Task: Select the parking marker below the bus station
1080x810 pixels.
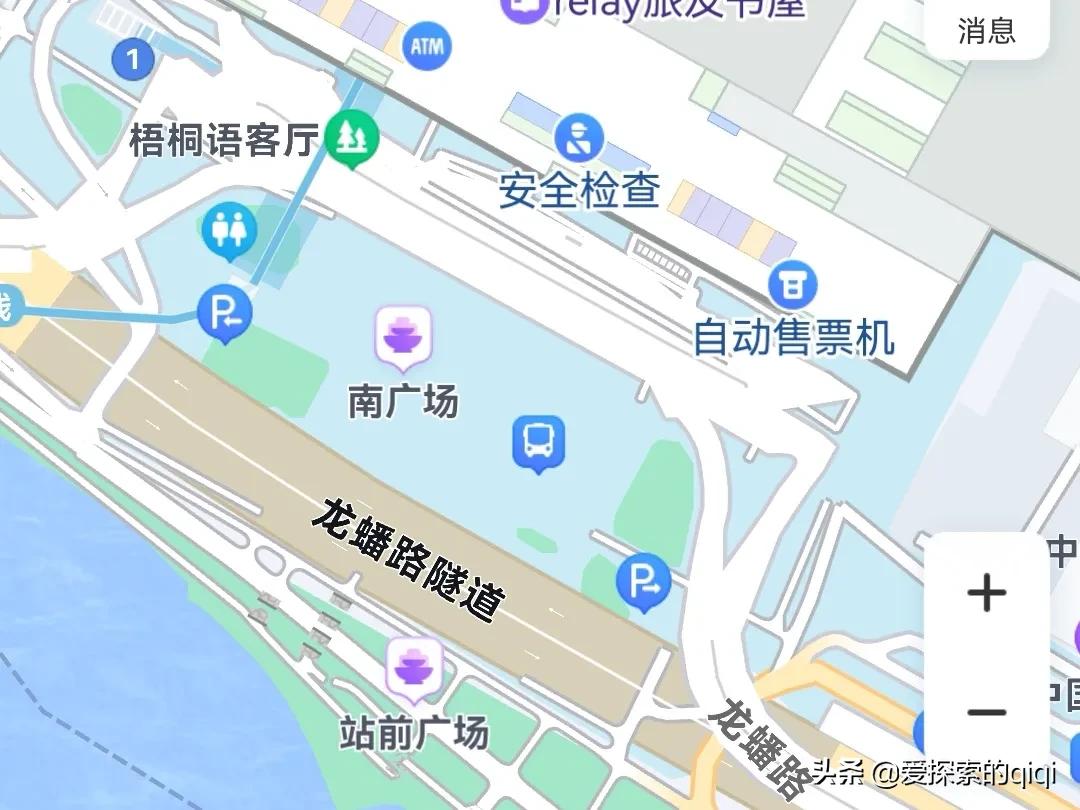Action: [x=643, y=581]
